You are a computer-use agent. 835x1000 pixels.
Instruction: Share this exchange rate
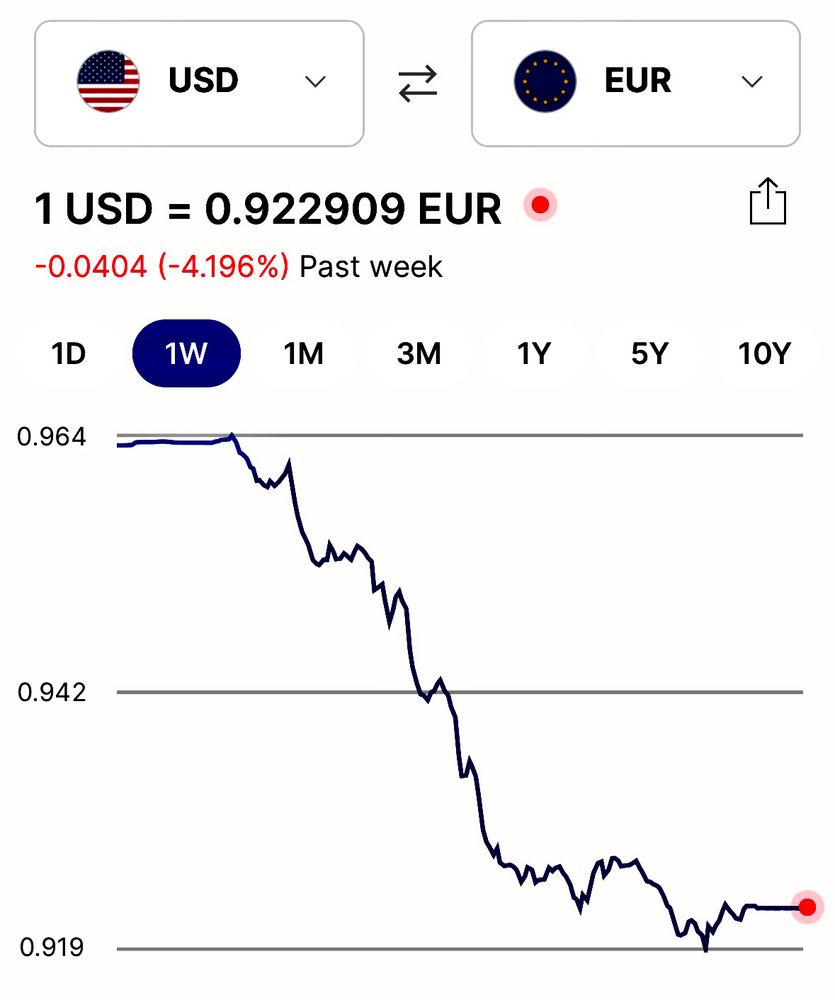pyautogui.click(x=768, y=203)
